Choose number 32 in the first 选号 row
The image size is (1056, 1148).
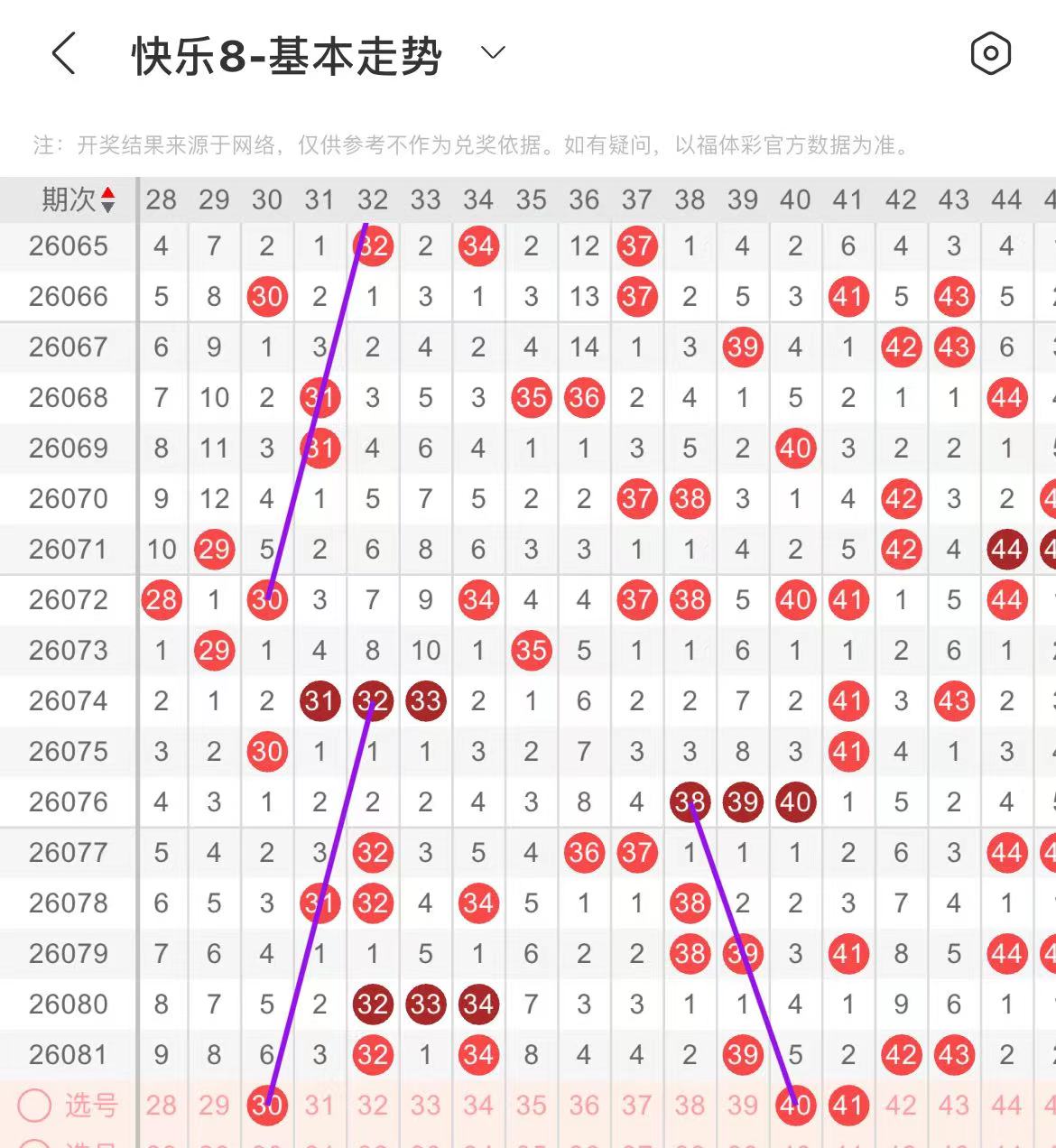coord(373,1106)
